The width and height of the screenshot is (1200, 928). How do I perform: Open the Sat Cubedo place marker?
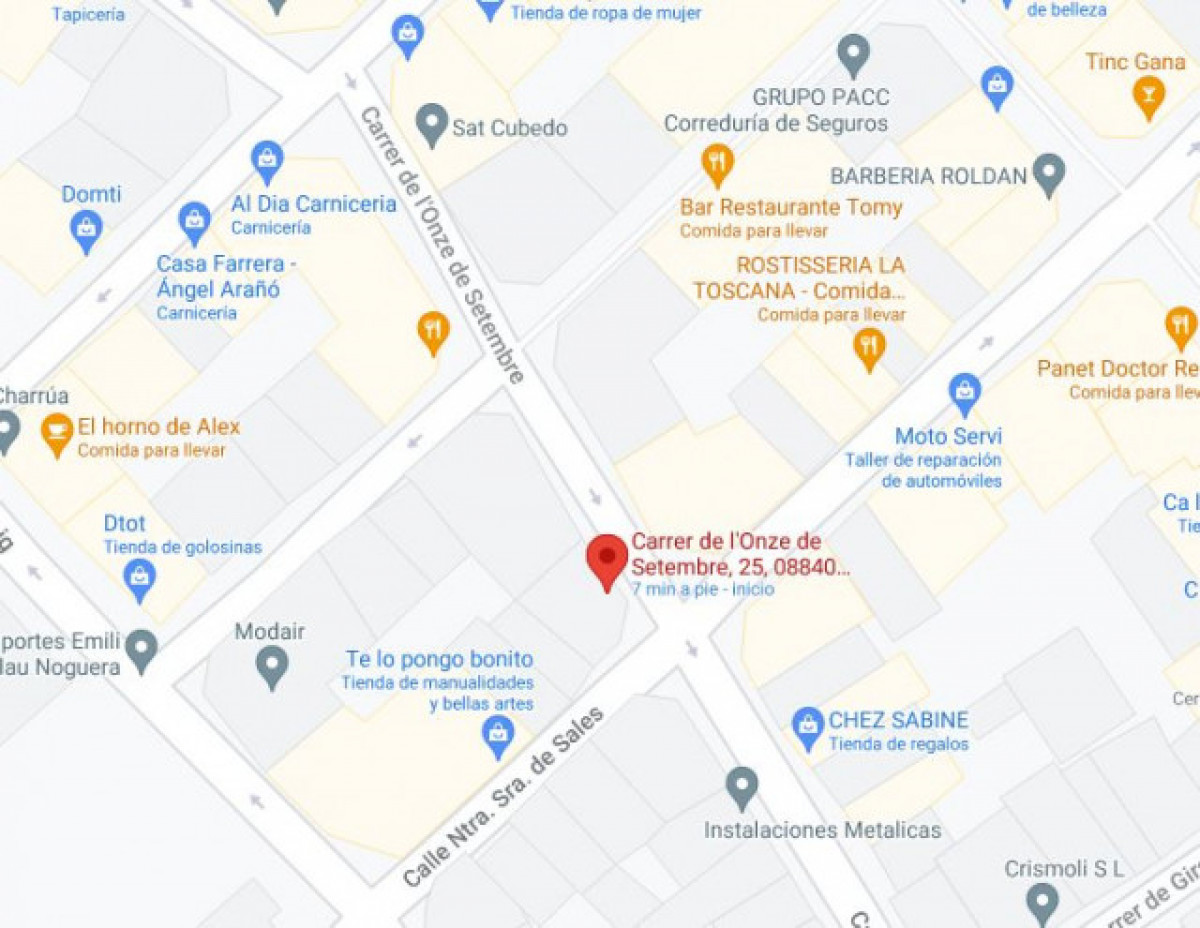pos(432,123)
